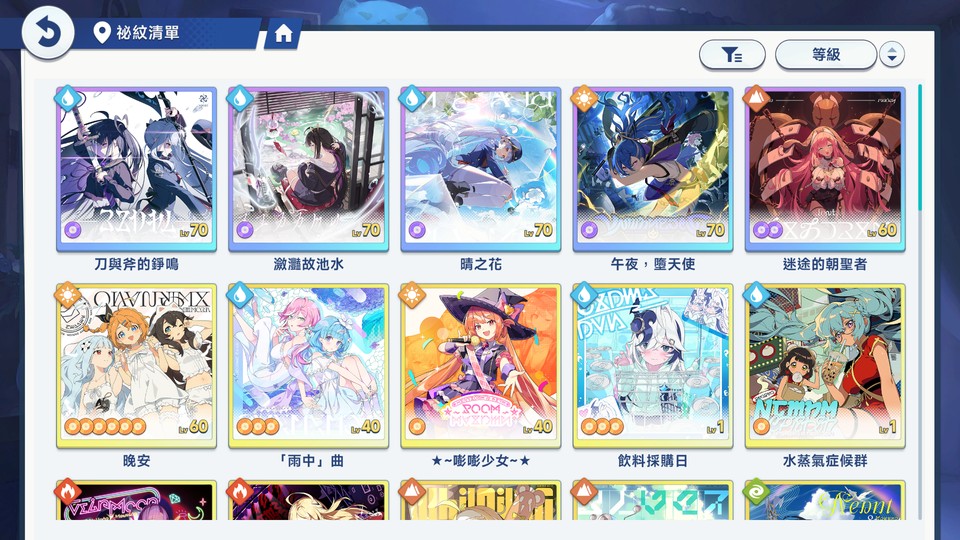Open the ★~嘭嘭少女~★ card
The width and height of the screenshot is (960, 540).
(480, 365)
